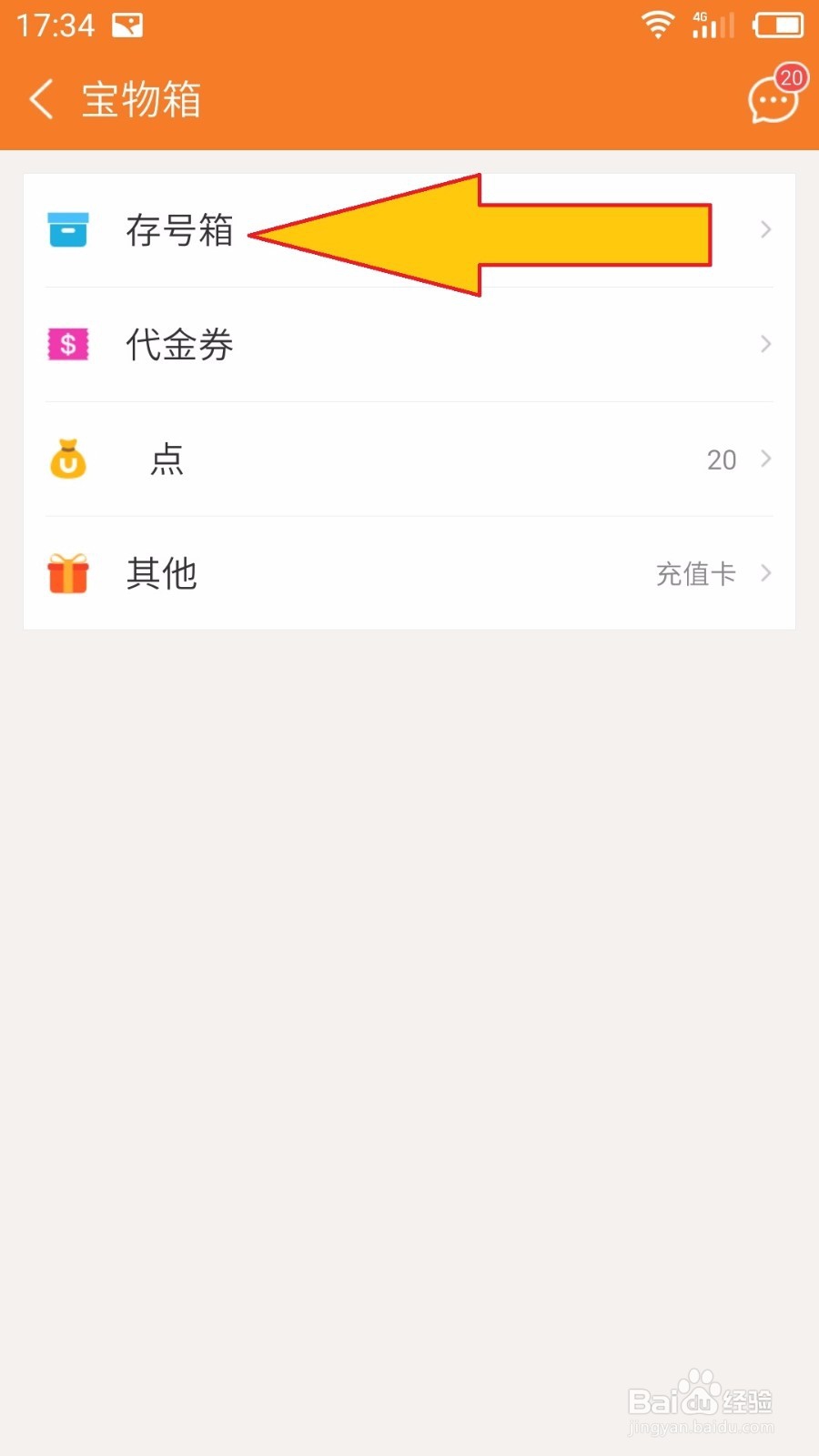Open the 其他 section via its right arrow
This screenshot has height=1456, width=819.
point(764,573)
